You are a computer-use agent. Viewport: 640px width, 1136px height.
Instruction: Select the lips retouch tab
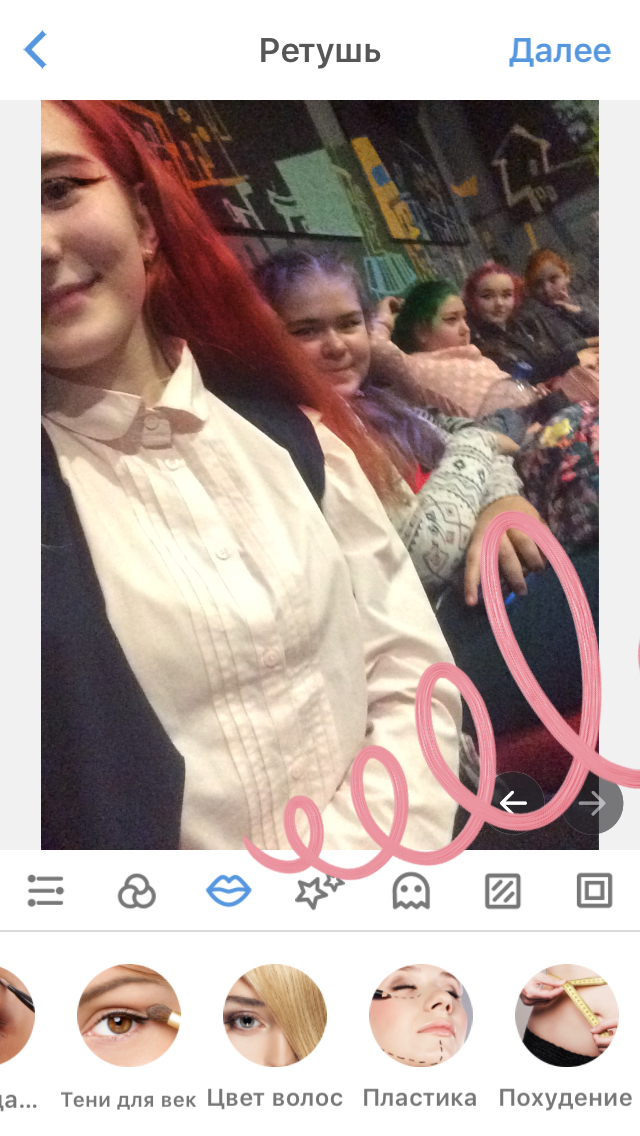(228, 890)
